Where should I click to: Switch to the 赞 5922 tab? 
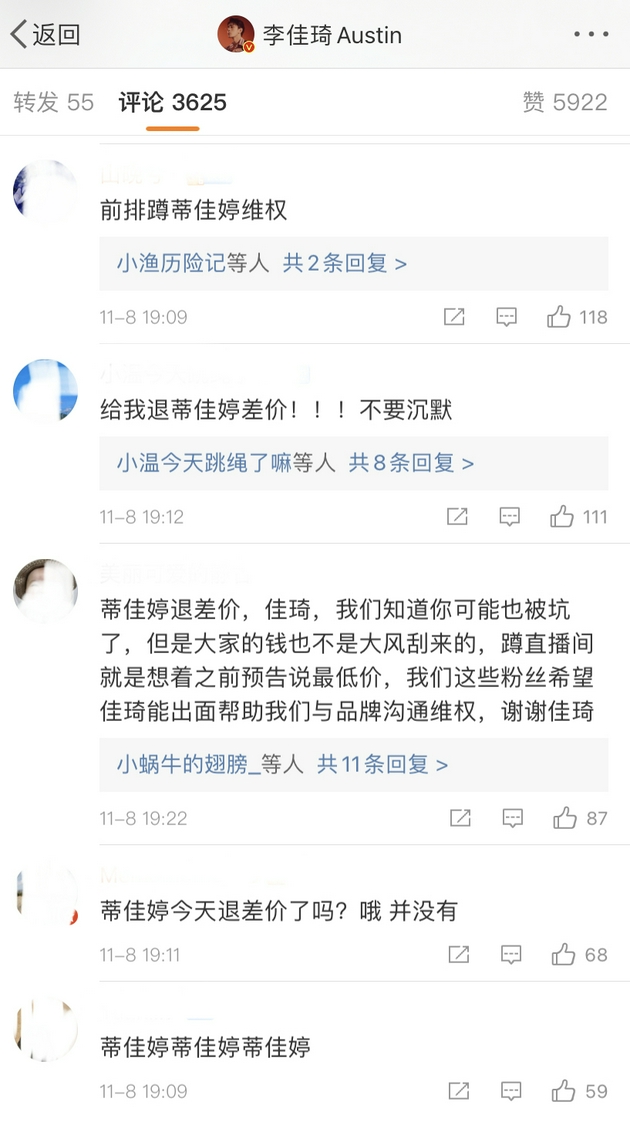click(x=565, y=102)
